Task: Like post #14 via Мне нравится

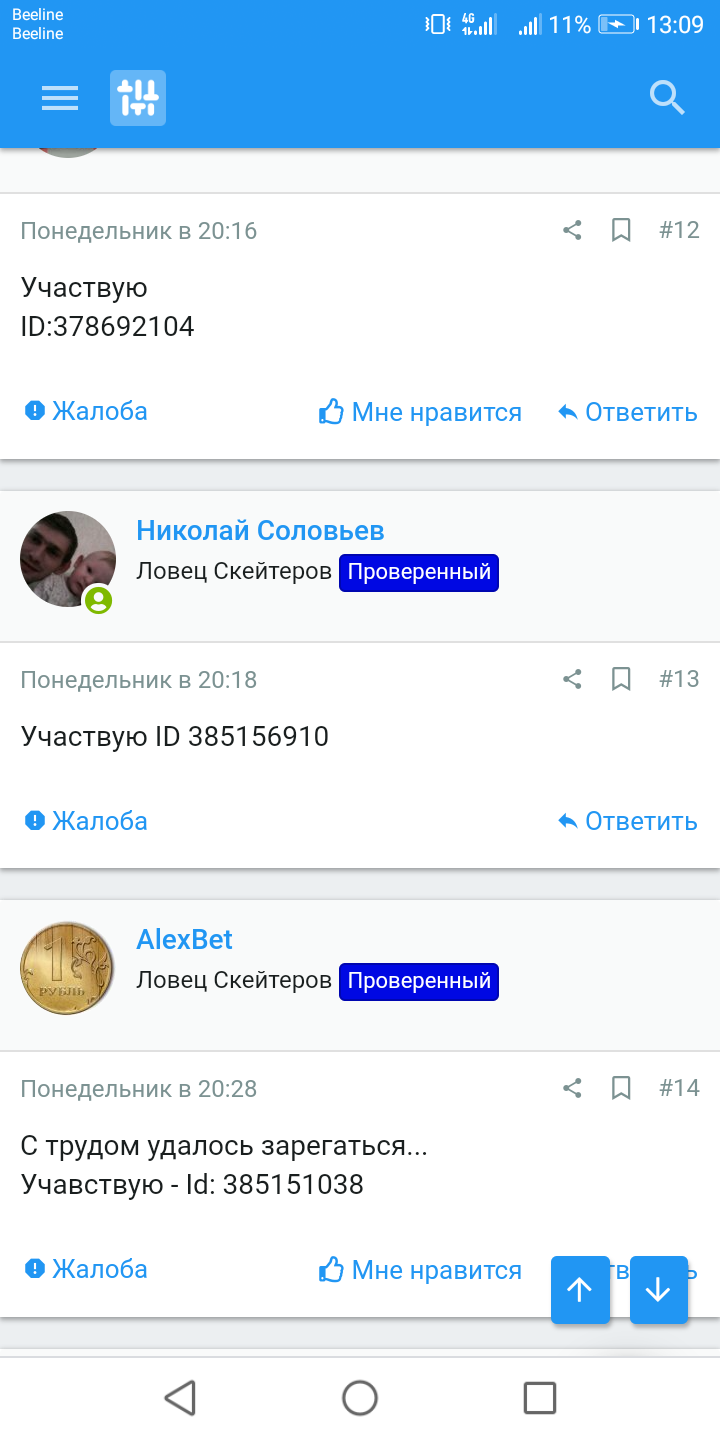Action: click(420, 1270)
